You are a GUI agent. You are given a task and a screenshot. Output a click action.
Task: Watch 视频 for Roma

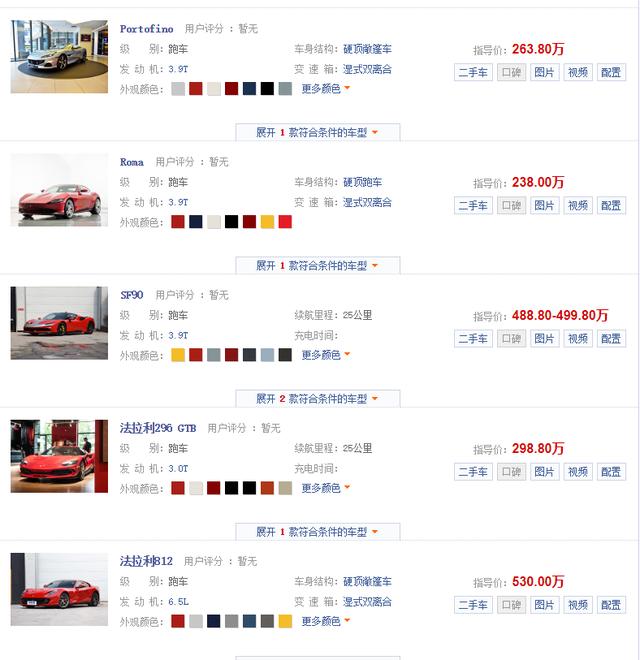click(578, 206)
